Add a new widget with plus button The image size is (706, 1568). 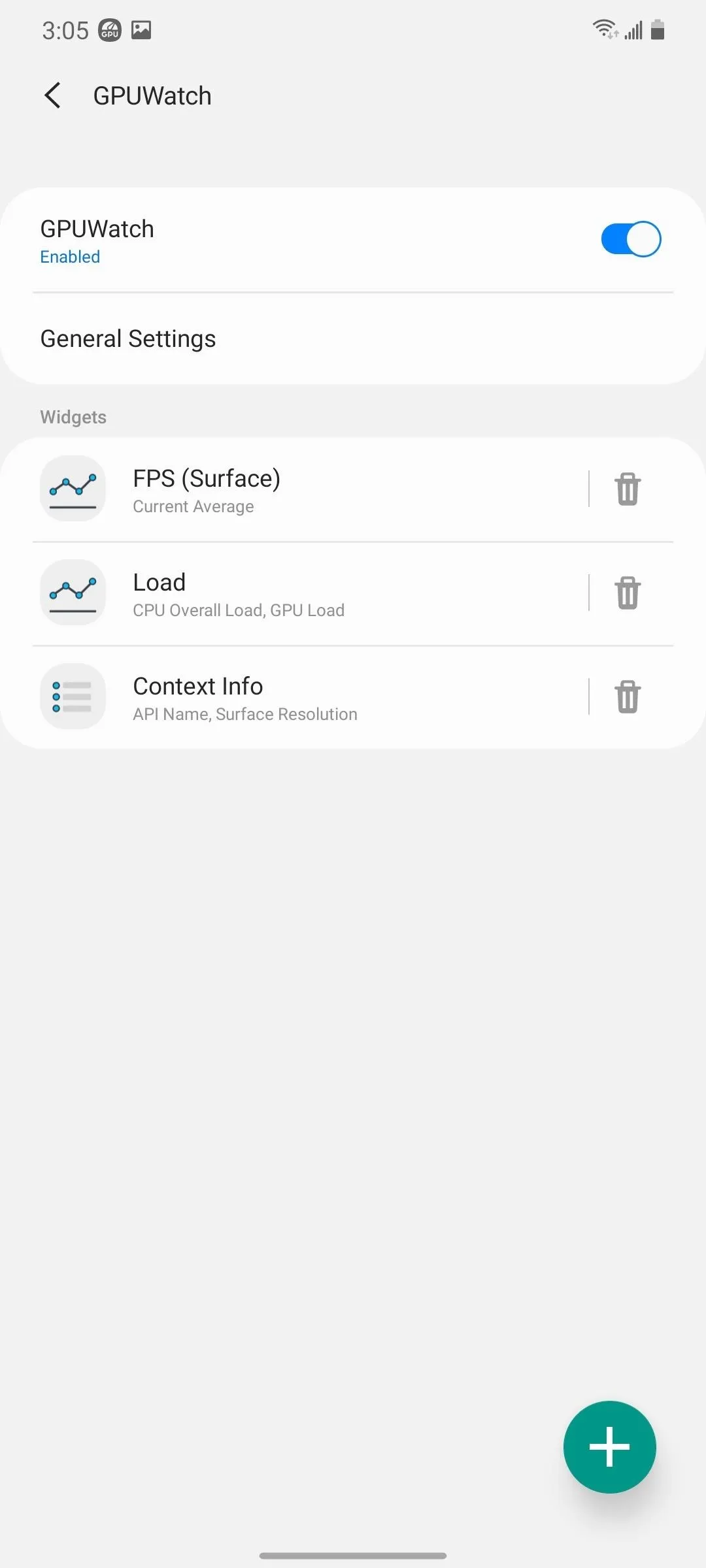pyautogui.click(x=609, y=1447)
